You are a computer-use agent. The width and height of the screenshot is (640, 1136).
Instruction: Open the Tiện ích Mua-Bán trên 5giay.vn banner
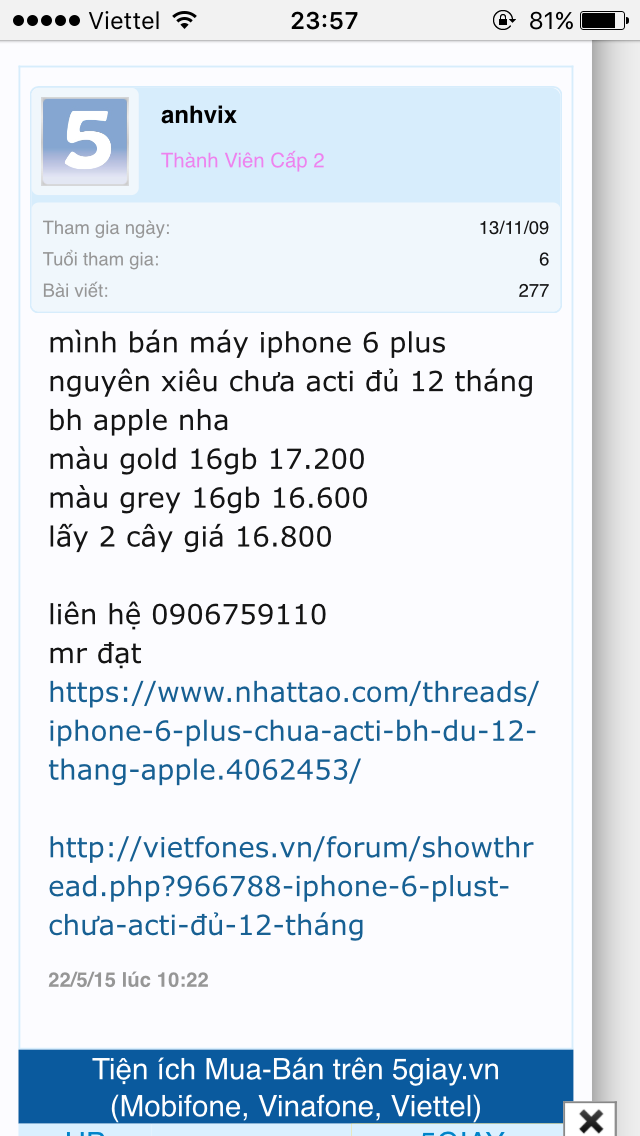tap(296, 1088)
